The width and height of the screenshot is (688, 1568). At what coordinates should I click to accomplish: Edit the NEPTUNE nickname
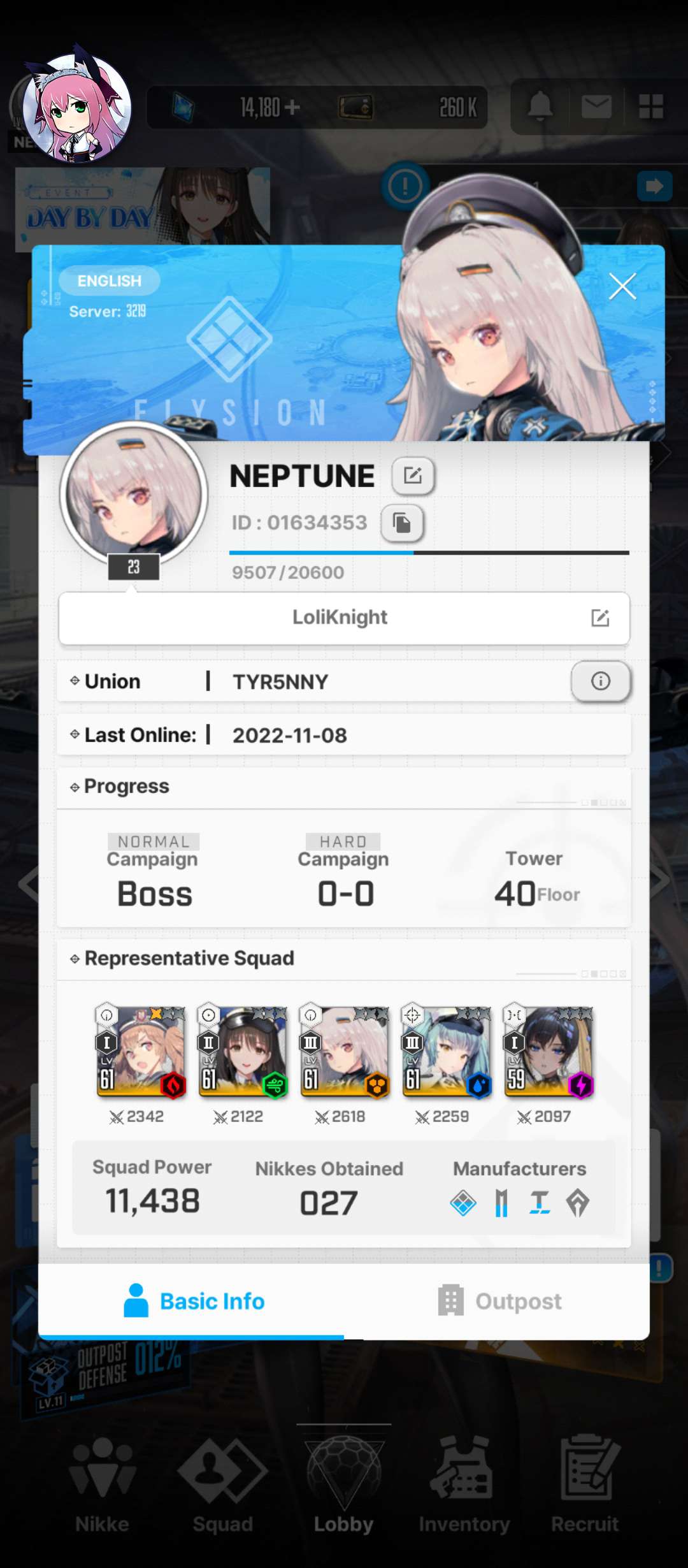[x=413, y=475]
